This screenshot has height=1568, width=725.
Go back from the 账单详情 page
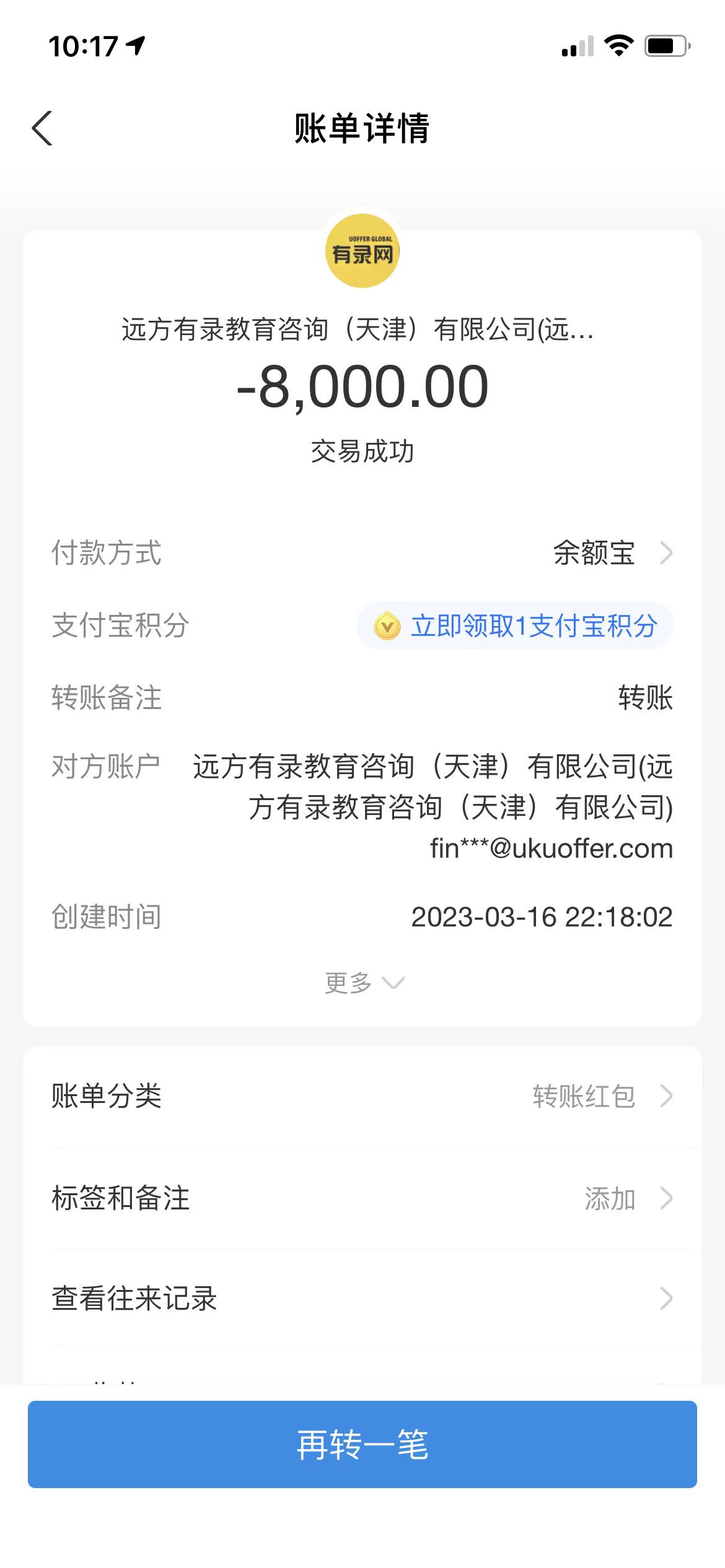coord(42,129)
